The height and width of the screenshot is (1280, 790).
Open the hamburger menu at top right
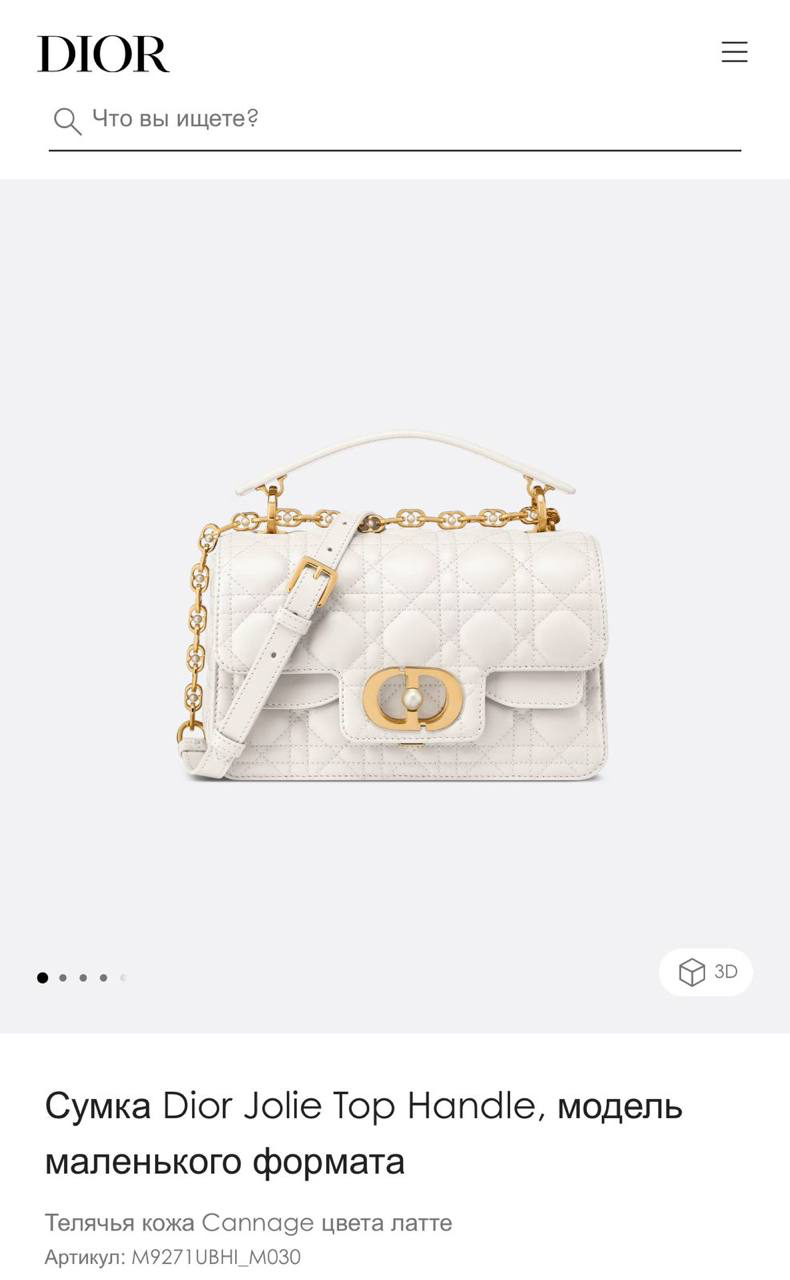[735, 52]
